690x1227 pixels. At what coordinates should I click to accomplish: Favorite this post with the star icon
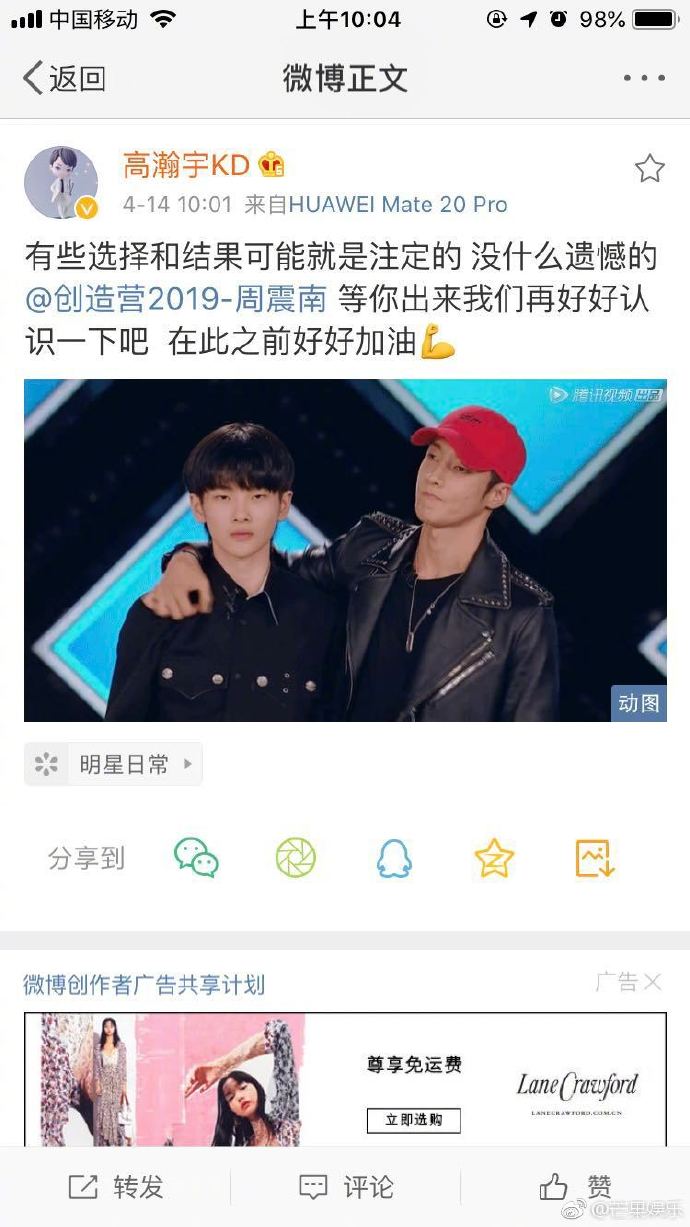pyautogui.click(x=649, y=168)
